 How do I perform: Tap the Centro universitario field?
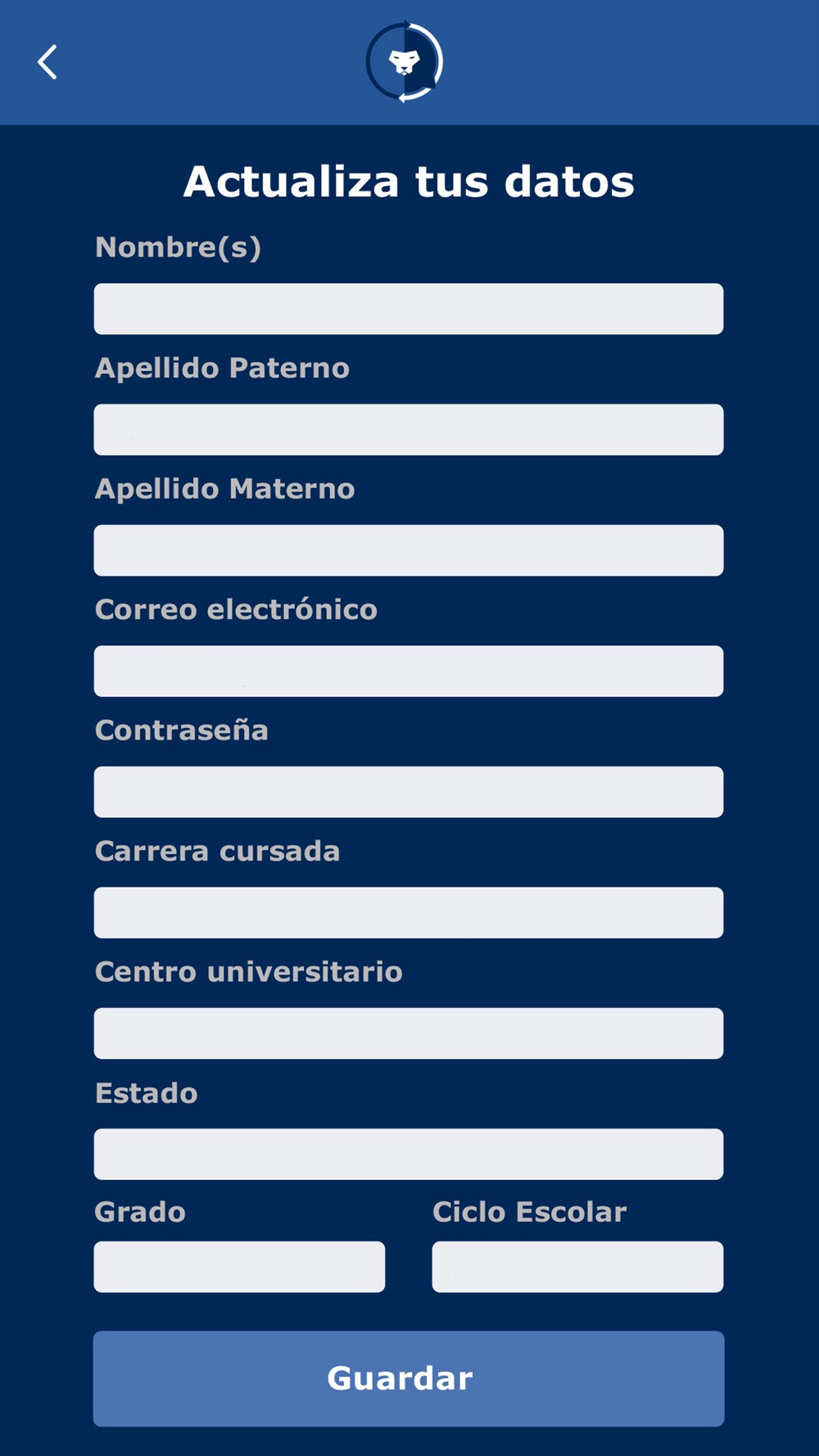pos(408,1033)
